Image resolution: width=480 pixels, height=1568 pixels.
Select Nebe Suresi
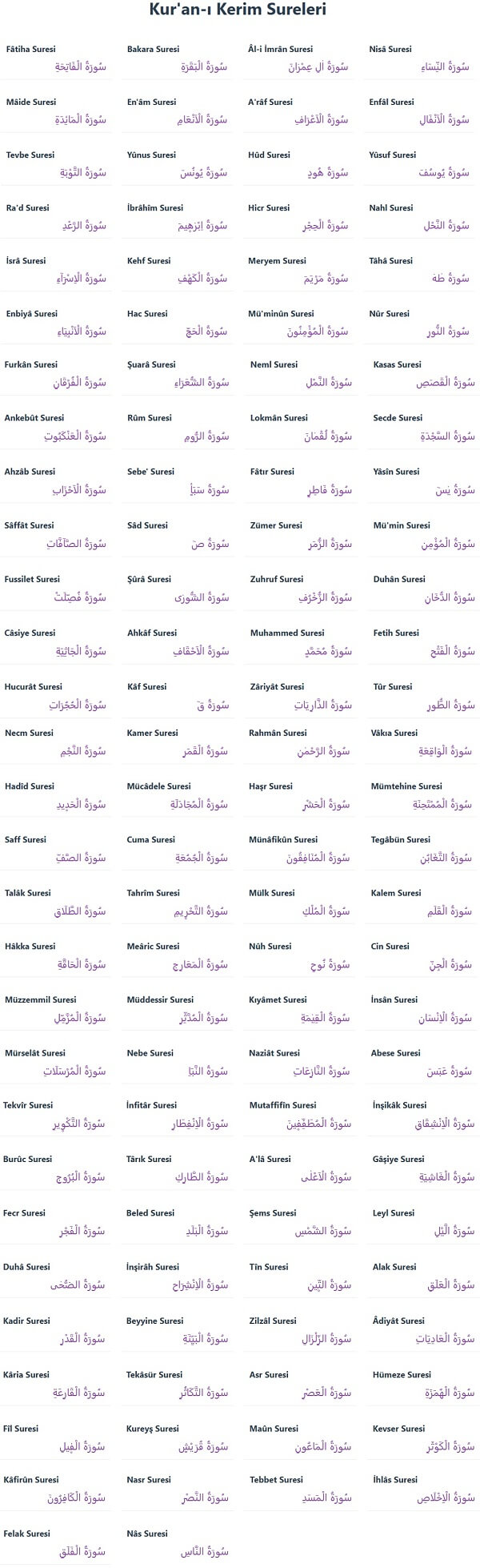(x=150, y=1053)
